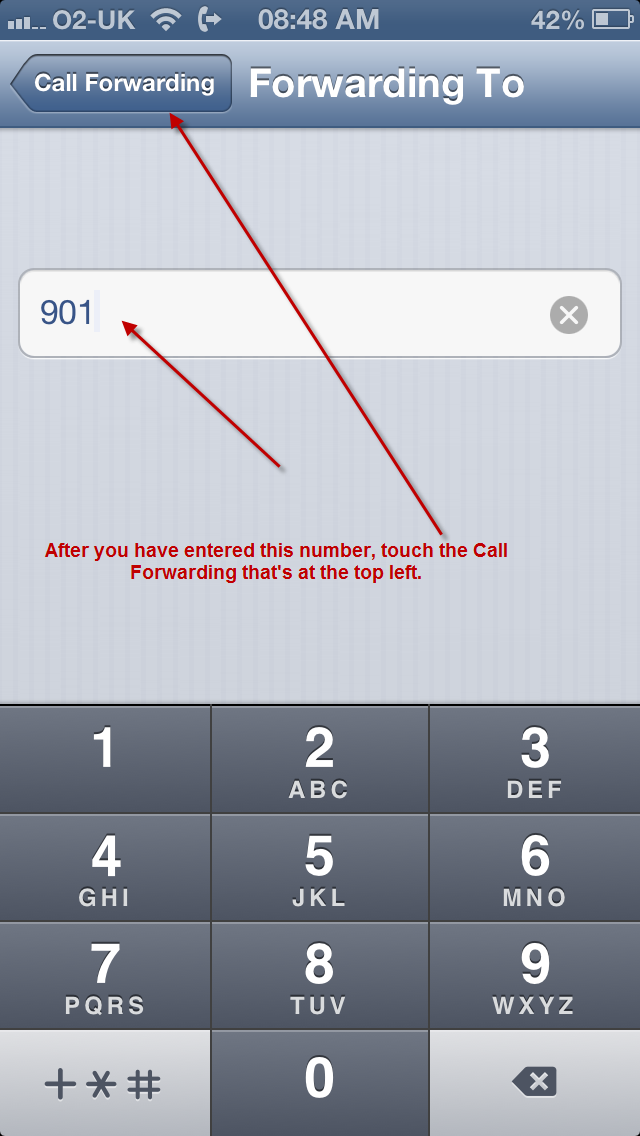Tap the 5 JKL key

pos(319,867)
